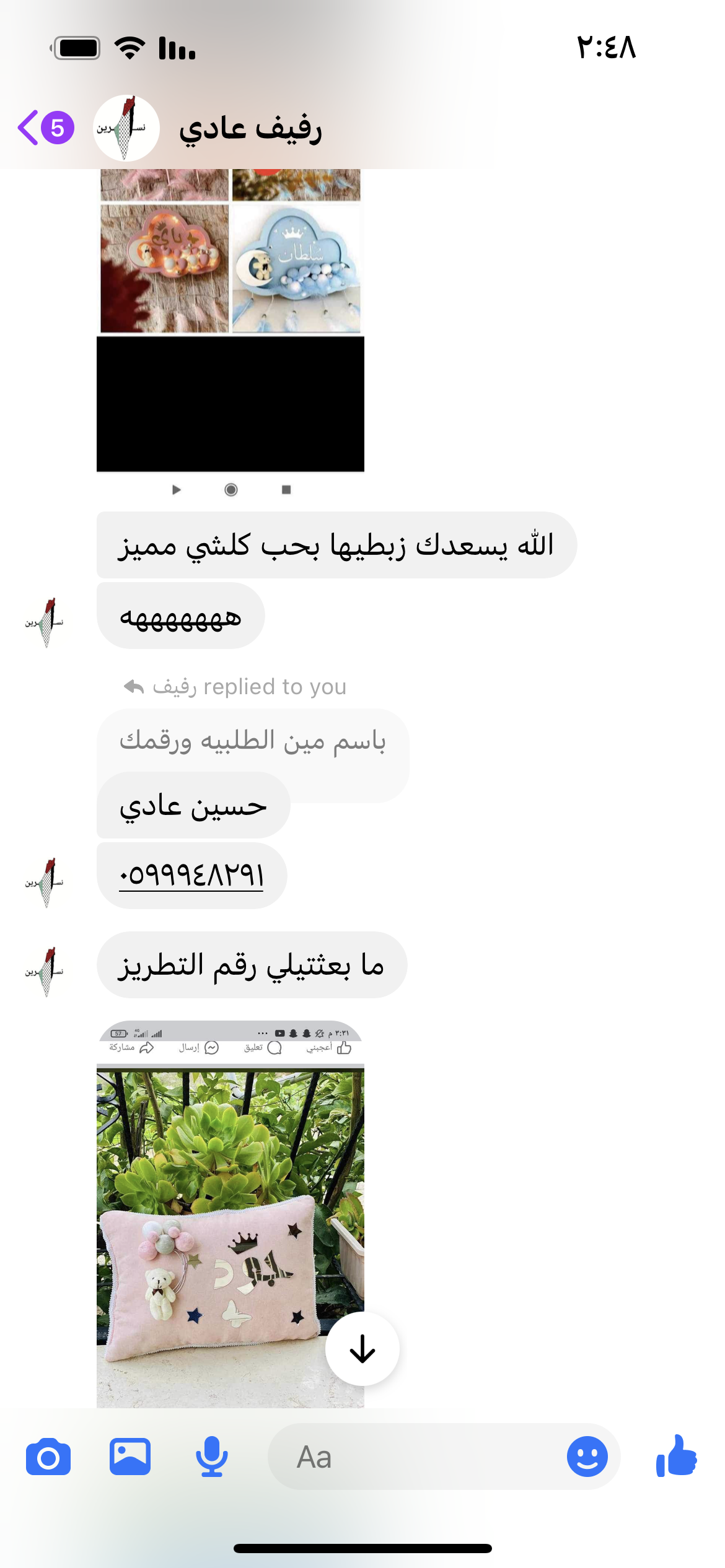Jump to latest messages with down arrow
The height and width of the screenshot is (1568, 725).
pyautogui.click(x=362, y=1349)
